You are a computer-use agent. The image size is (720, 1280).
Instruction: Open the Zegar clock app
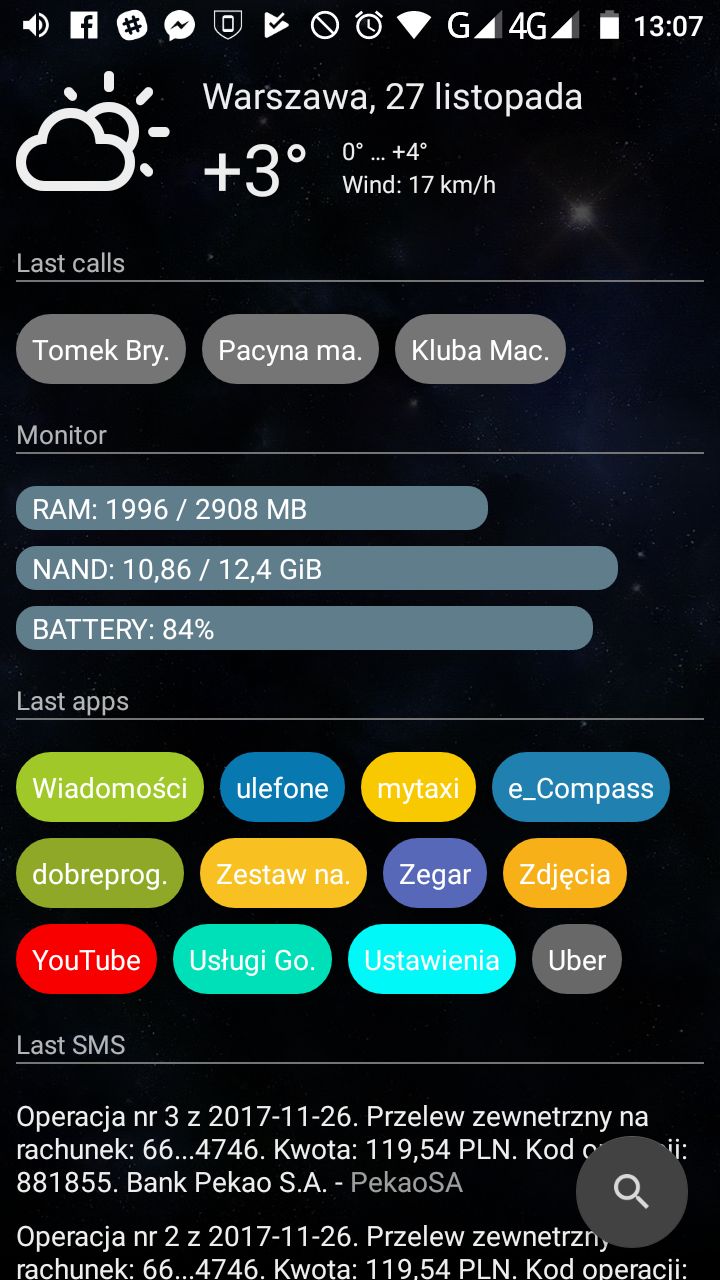pos(434,873)
